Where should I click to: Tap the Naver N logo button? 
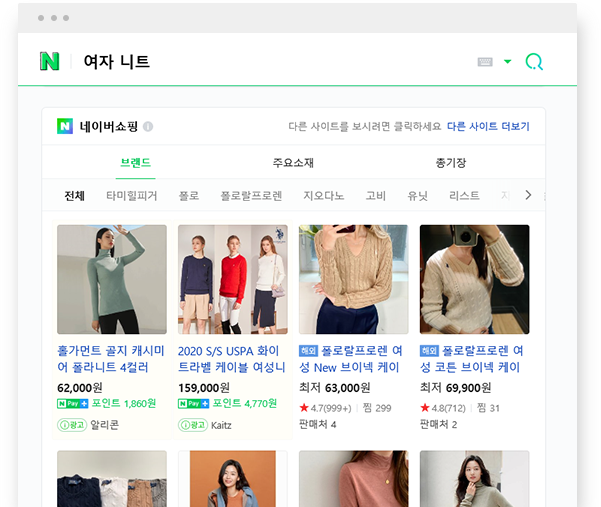click(49, 62)
